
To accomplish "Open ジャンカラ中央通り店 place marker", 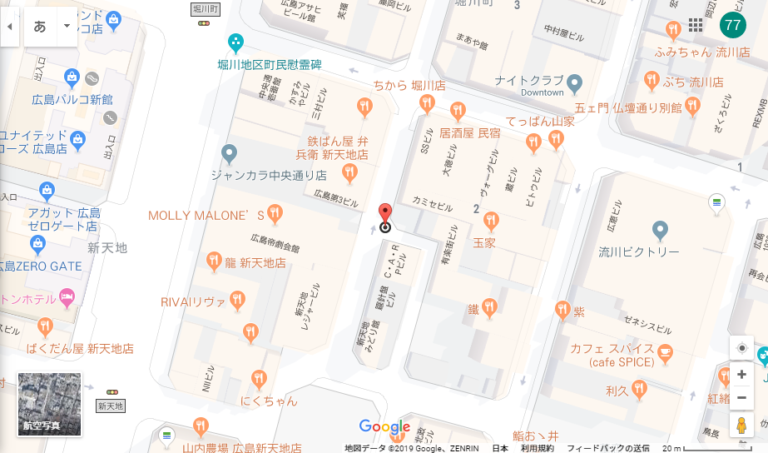I will click(x=229, y=153).
